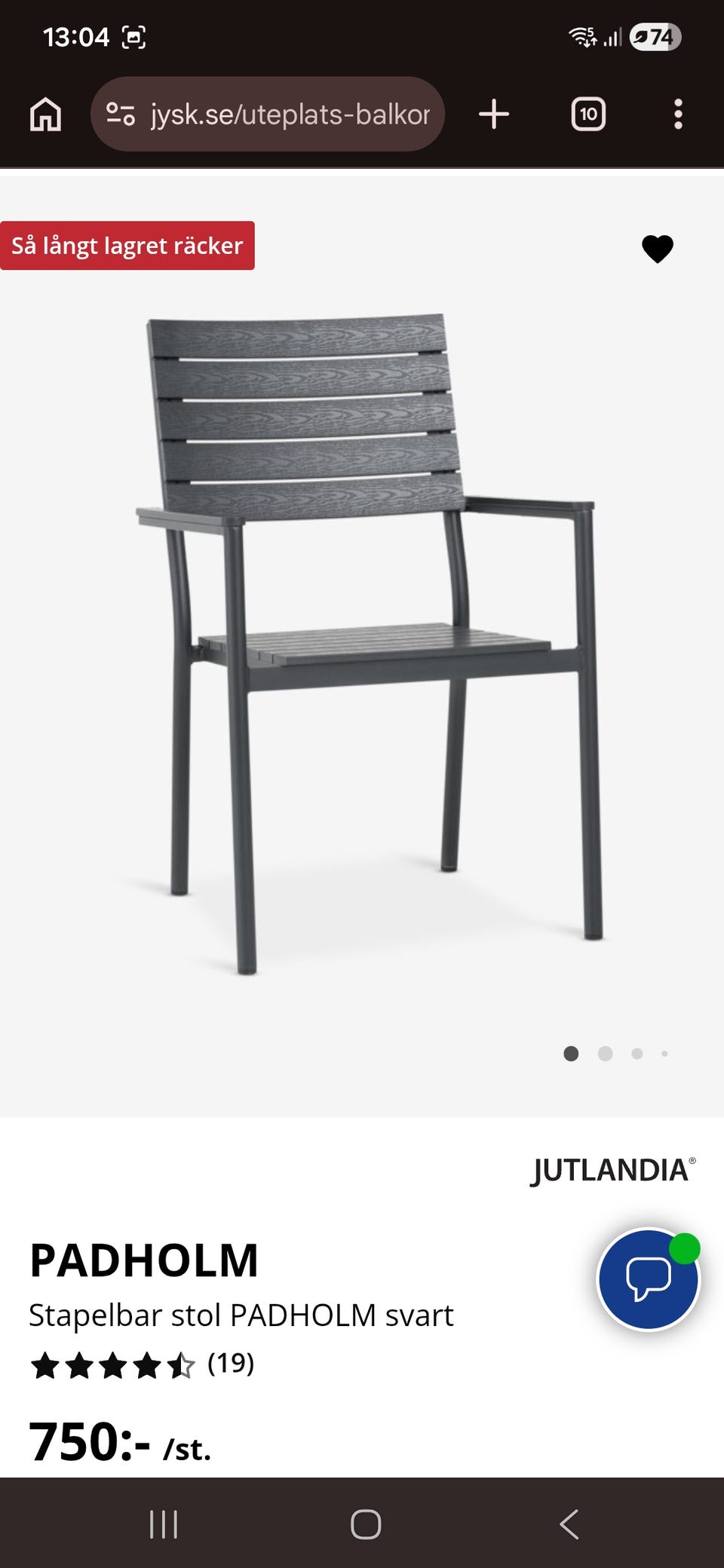Viewport: 724px width, 1568px height.
Task: Go to the browser home page
Action: (x=45, y=115)
